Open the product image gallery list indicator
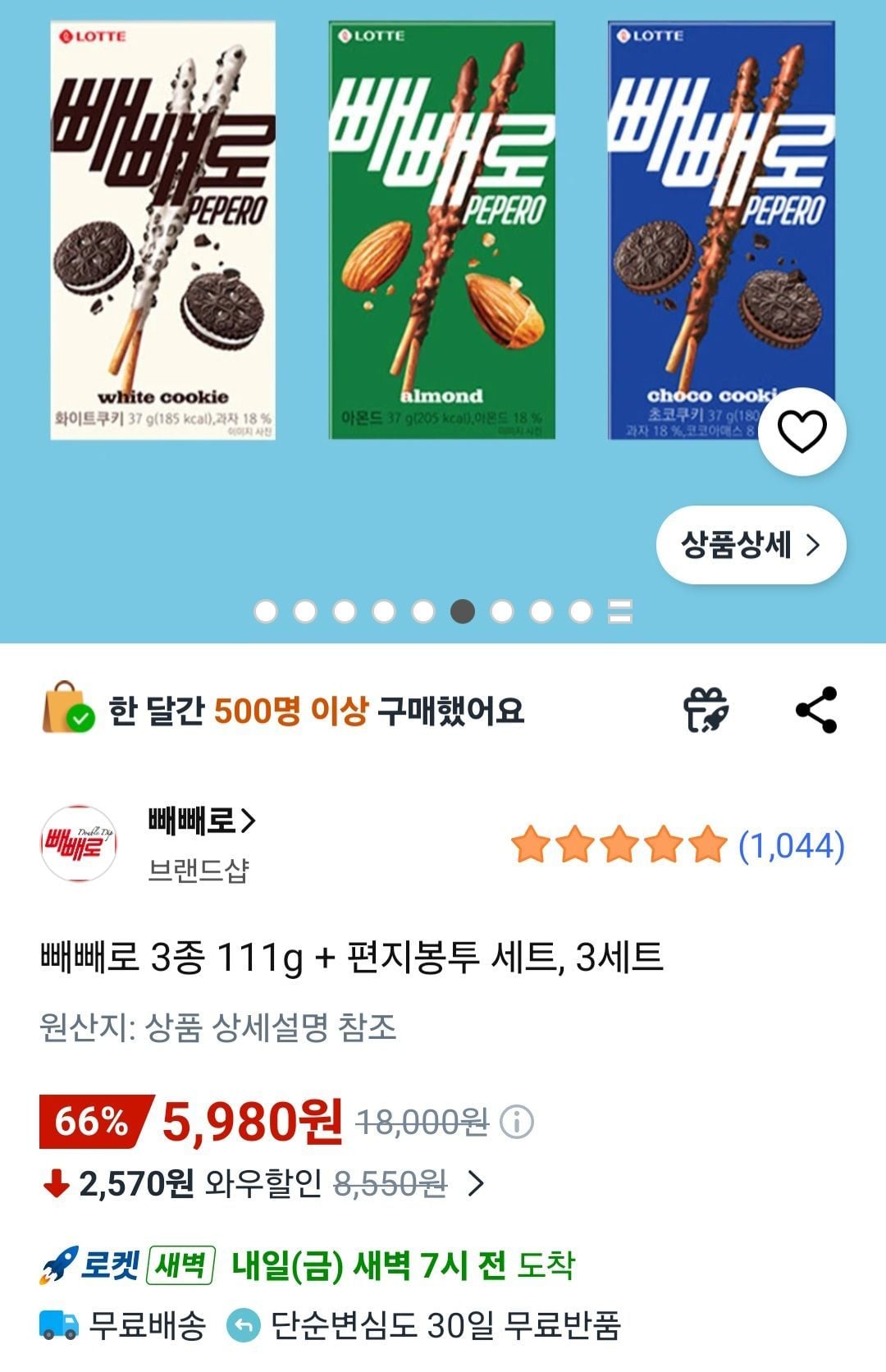The width and height of the screenshot is (886, 1372). [x=620, y=611]
